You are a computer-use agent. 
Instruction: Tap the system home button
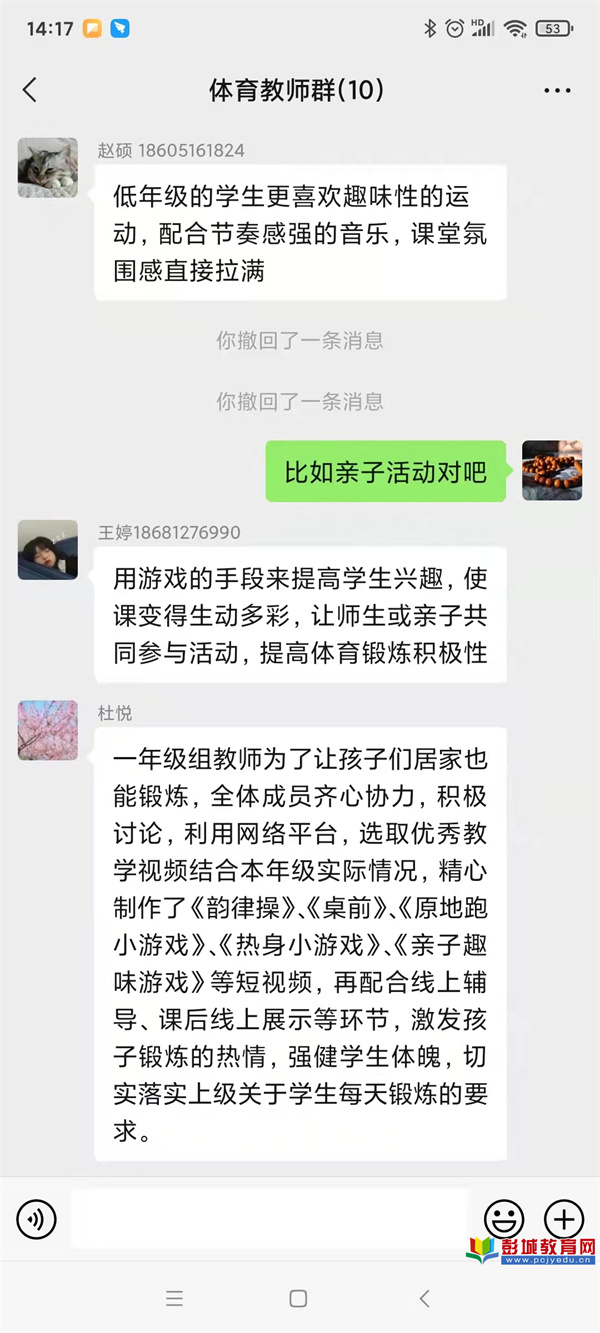pyautogui.click(x=298, y=1299)
